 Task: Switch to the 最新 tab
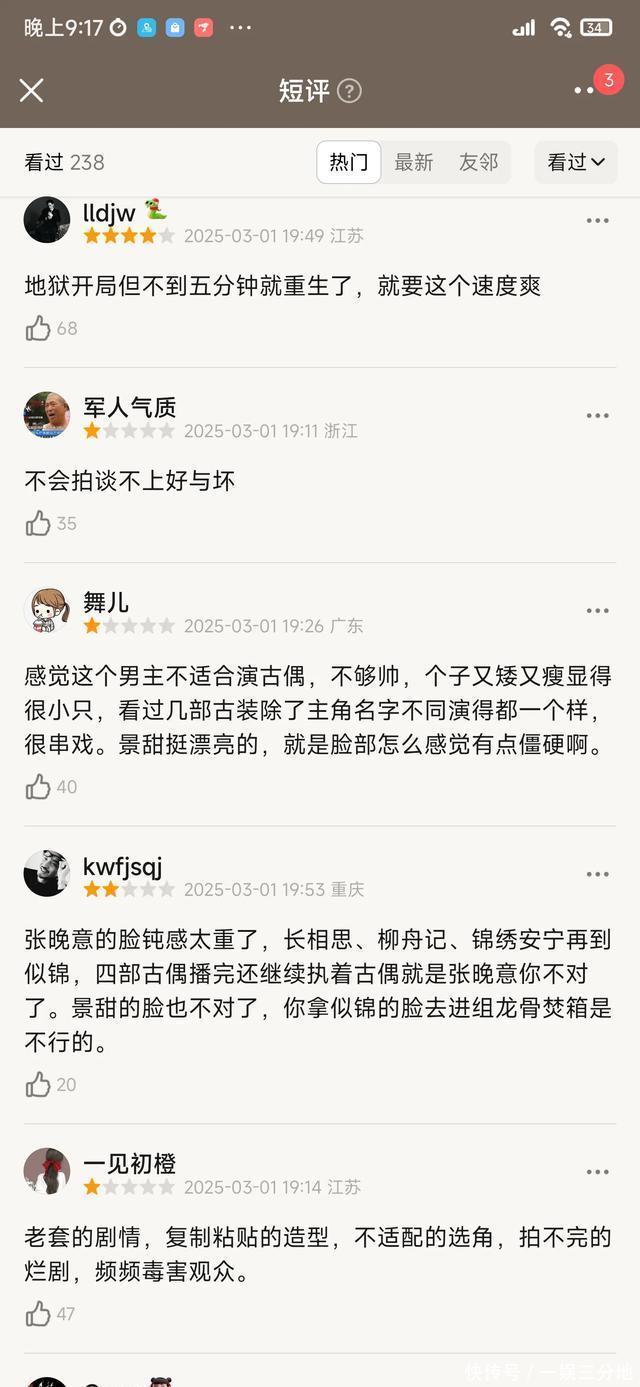click(x=413, y=162)
